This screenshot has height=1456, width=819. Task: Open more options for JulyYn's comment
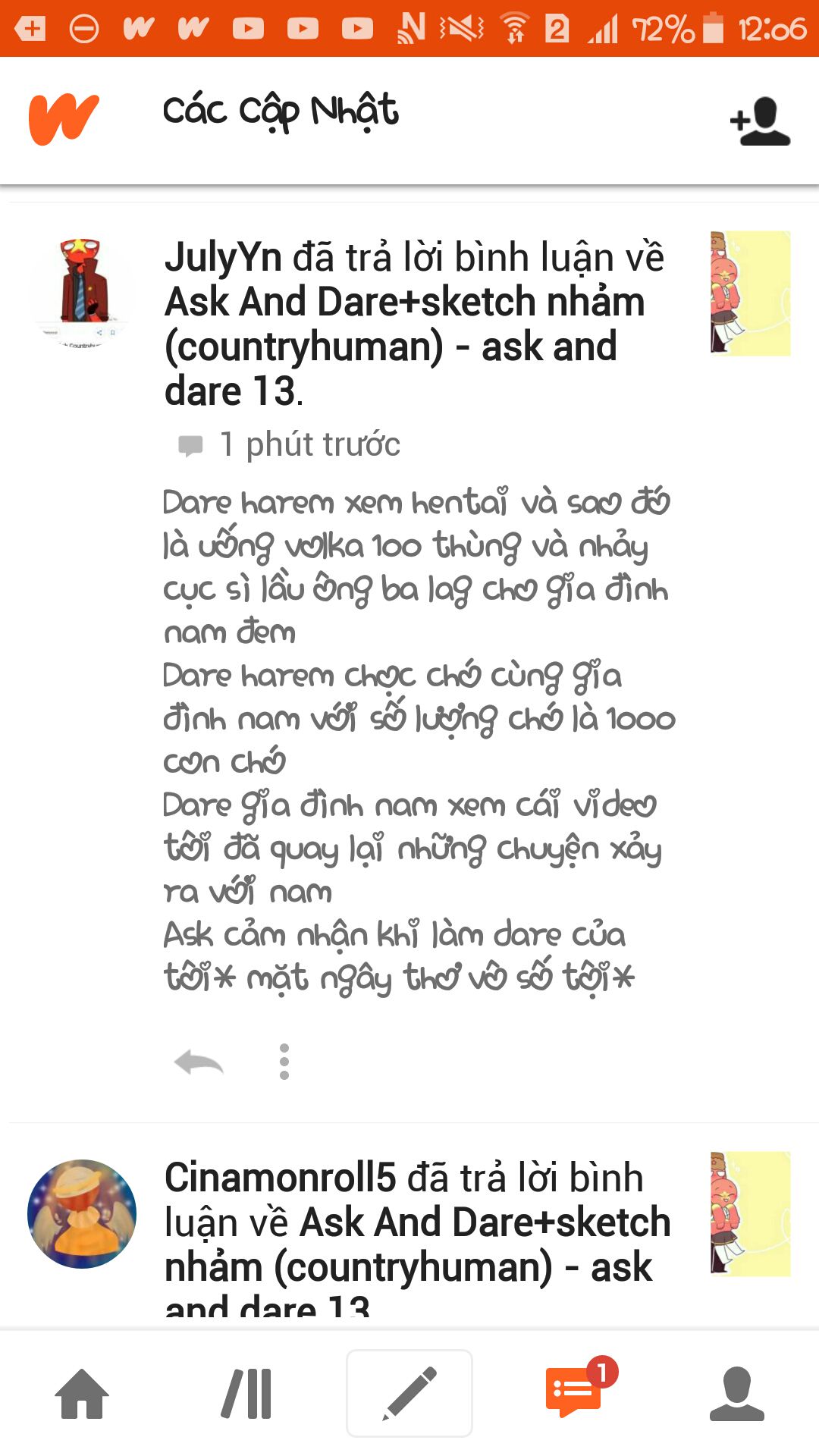pos(284,1062)
